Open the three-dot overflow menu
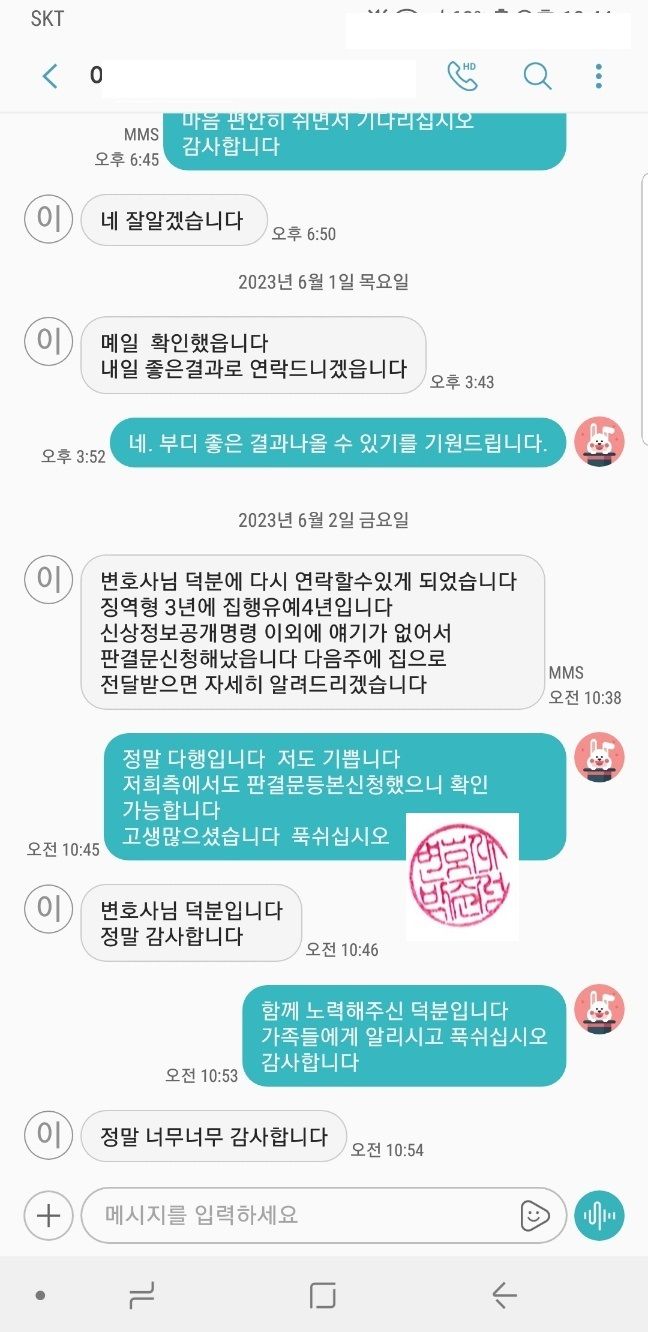648x1332 pixels. pos(598,76)
